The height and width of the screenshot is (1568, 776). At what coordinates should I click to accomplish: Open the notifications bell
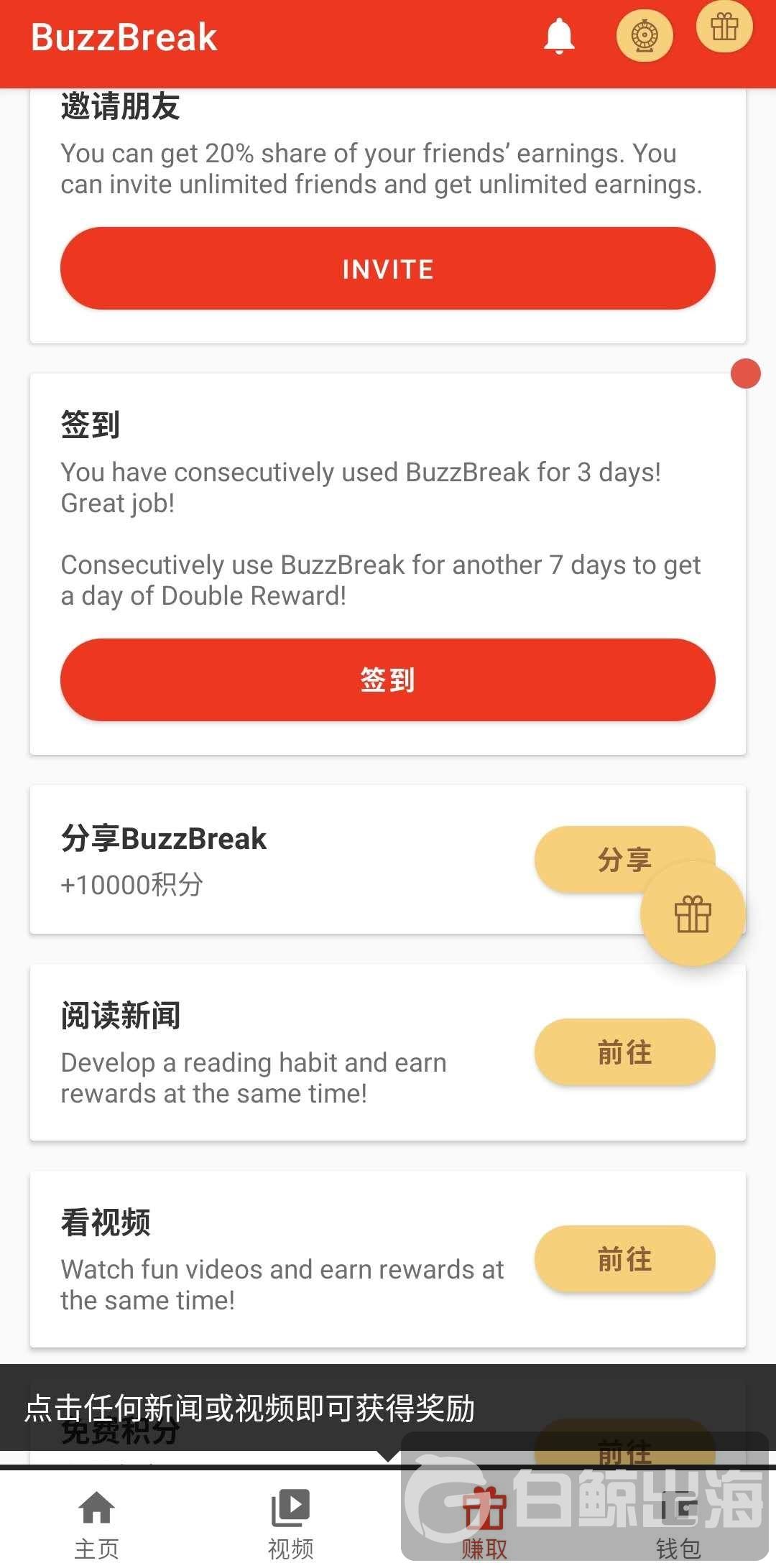(x=559, y=36)
